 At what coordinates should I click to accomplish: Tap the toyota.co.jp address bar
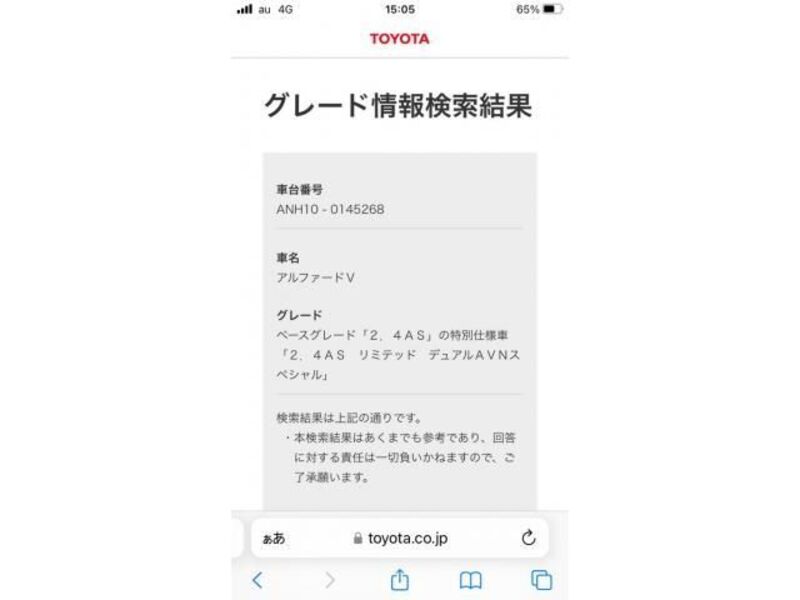(x=400, y=538)
